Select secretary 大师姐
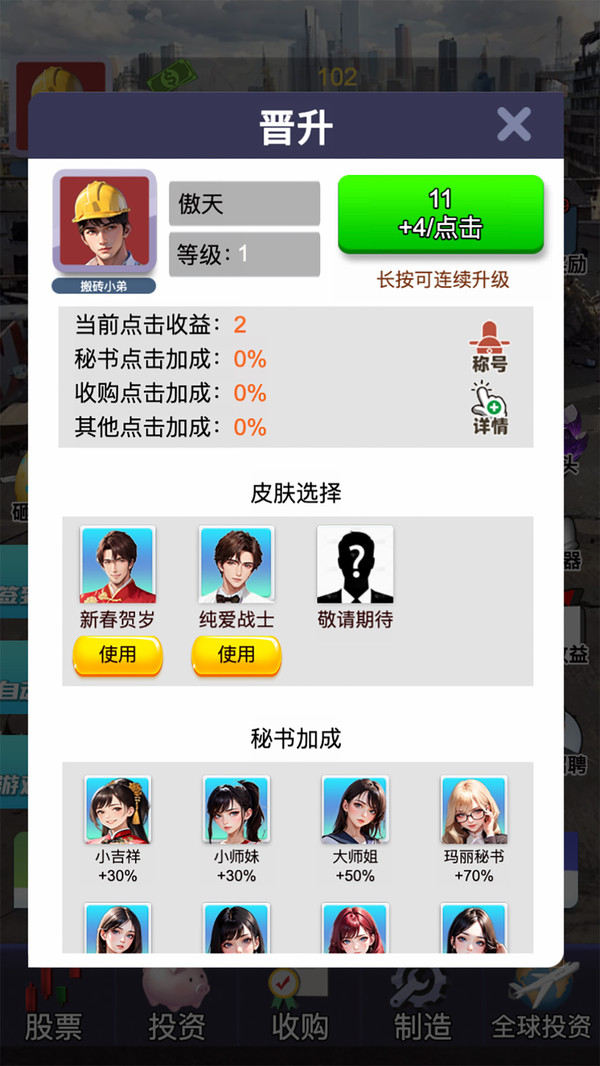Viewport: 600px width, 1066px height. pos(354,811)
